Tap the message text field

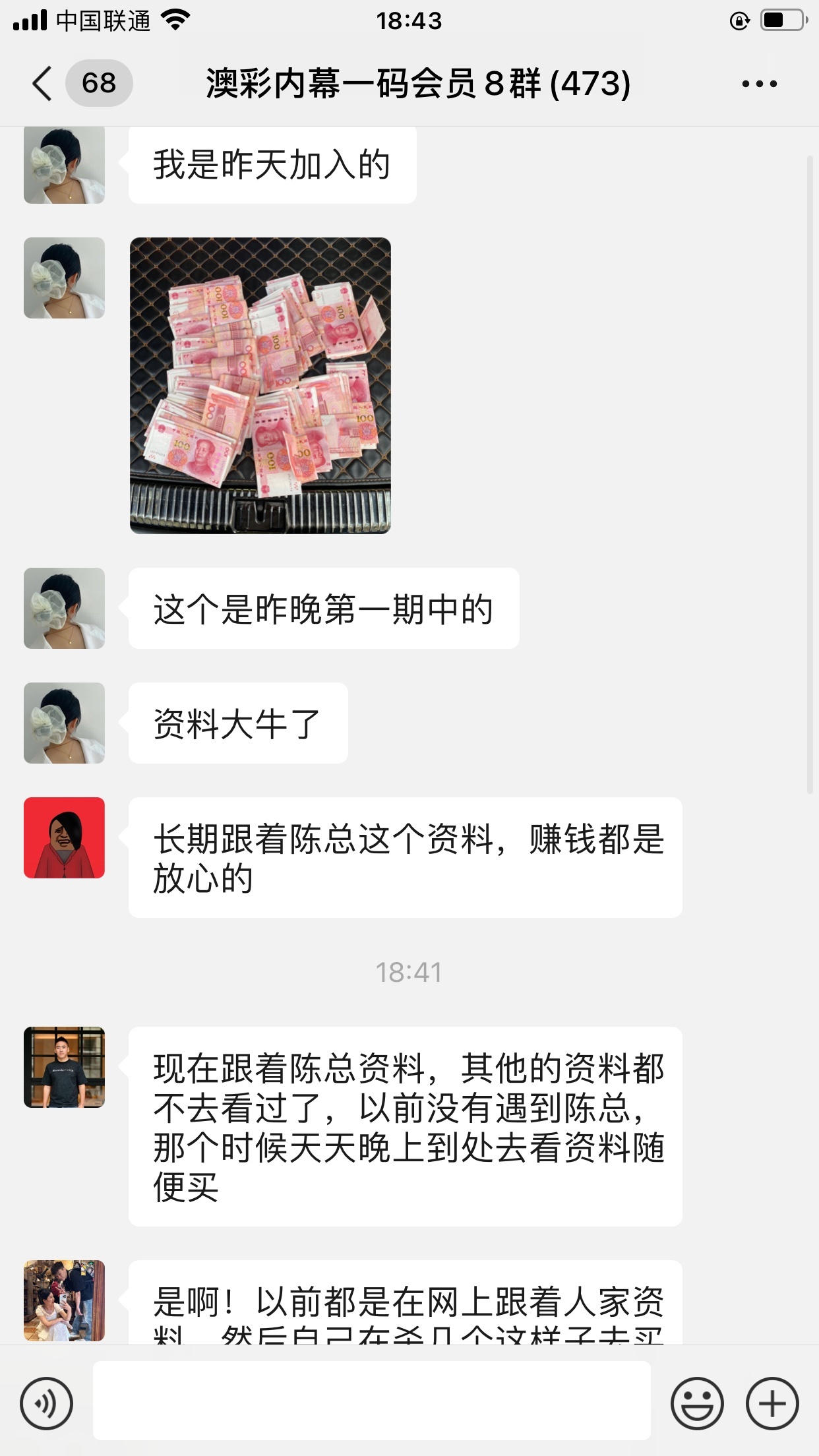point(371,1400)
